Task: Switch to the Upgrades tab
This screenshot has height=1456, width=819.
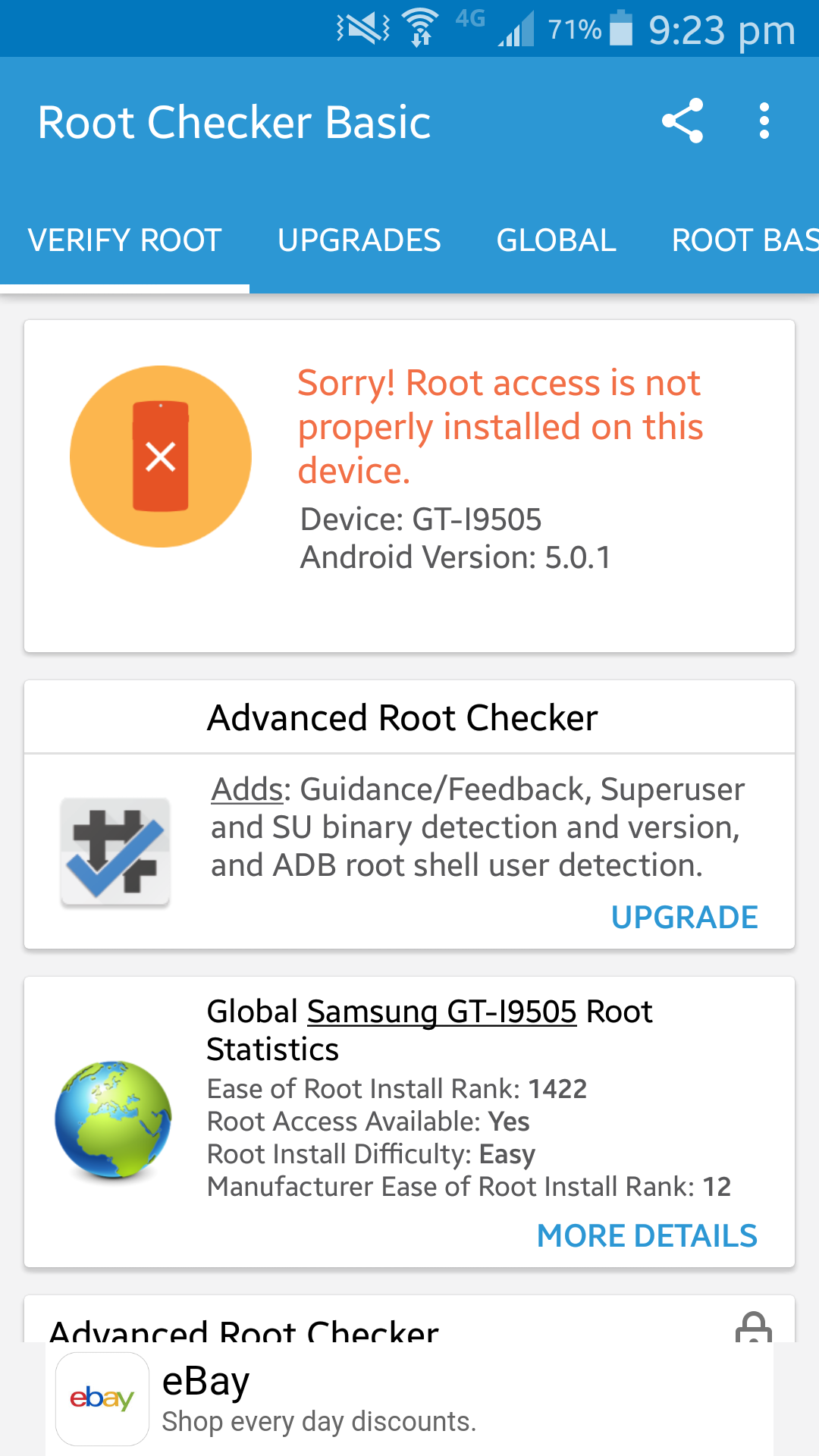Action: [359, 241]
